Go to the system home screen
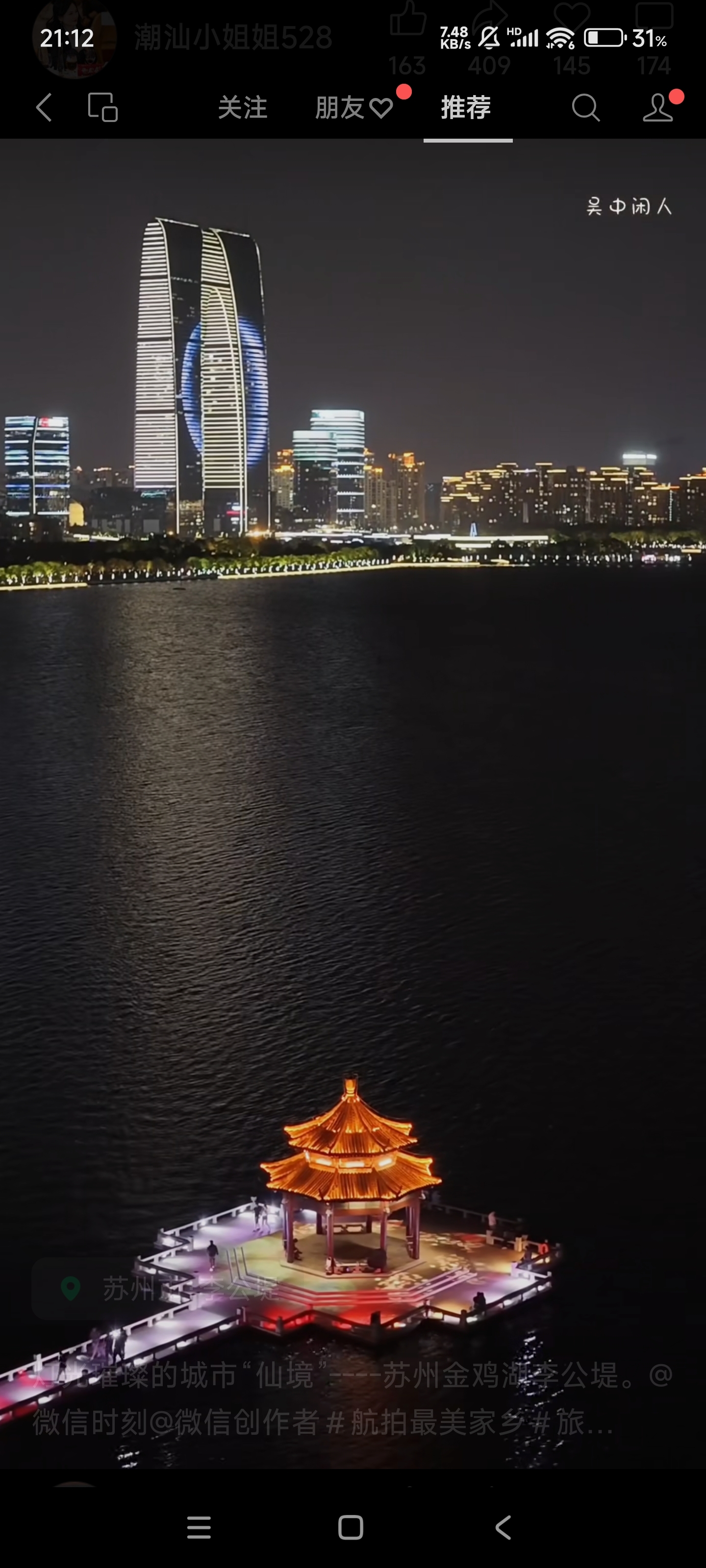Screen dimensions: 706x1568 (x=351, y=1527)
